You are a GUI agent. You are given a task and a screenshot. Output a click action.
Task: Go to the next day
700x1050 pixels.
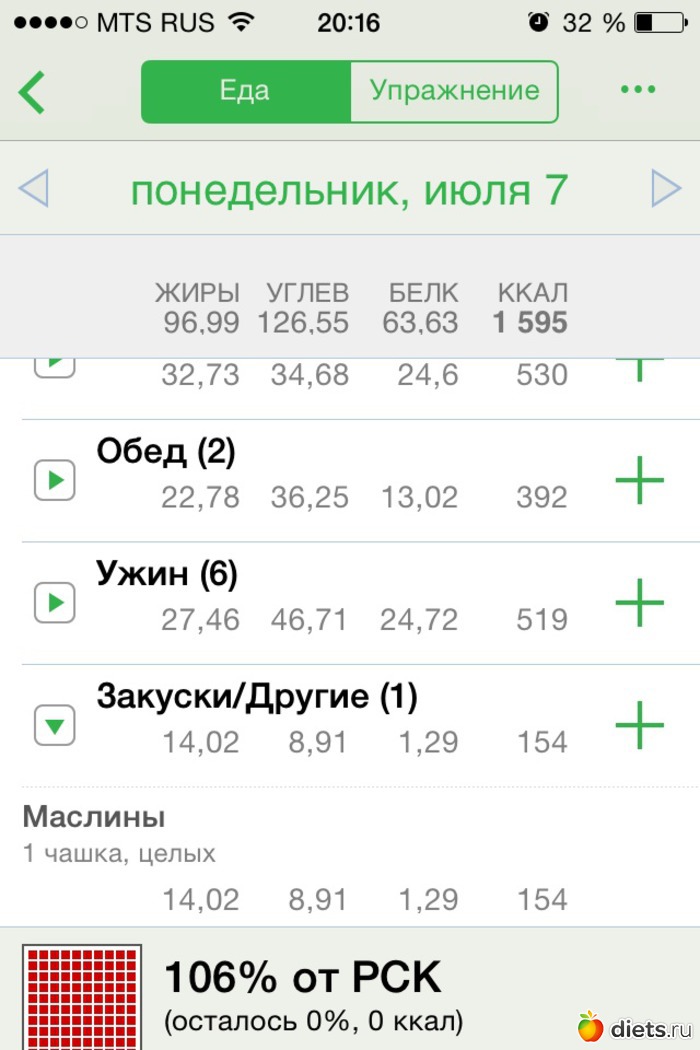pos(665,189)
